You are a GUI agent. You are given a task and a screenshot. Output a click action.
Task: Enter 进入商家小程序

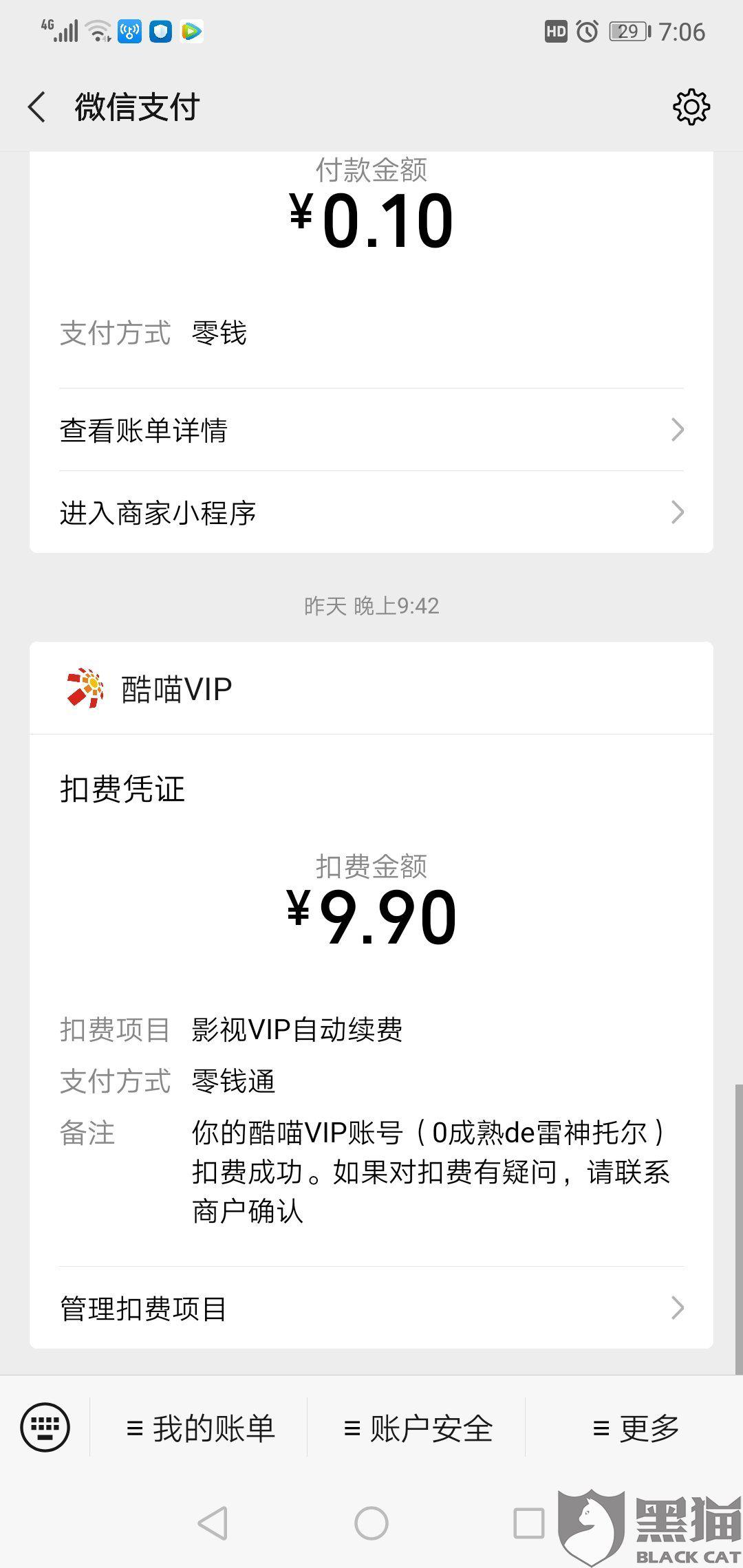[x=371, y=512]
